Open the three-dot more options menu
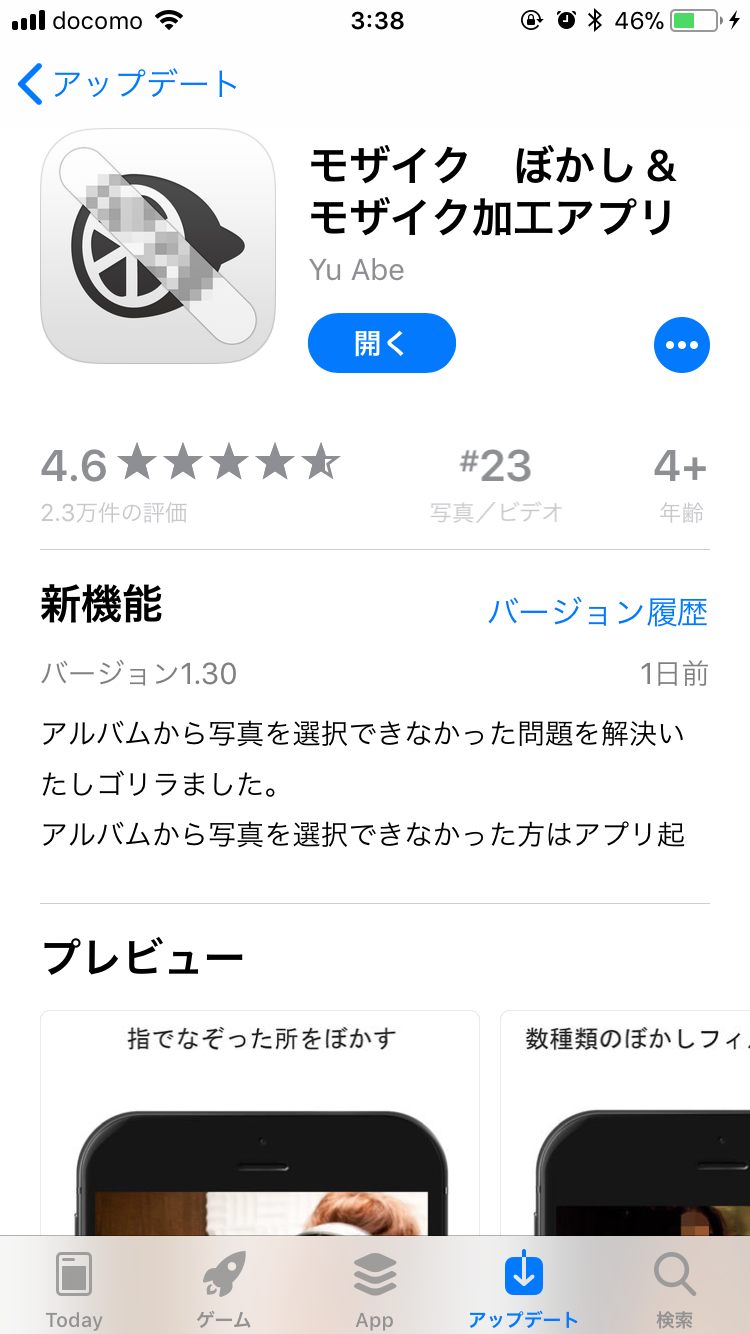This screenshot has width=750, height=1334. pos(682,345)
